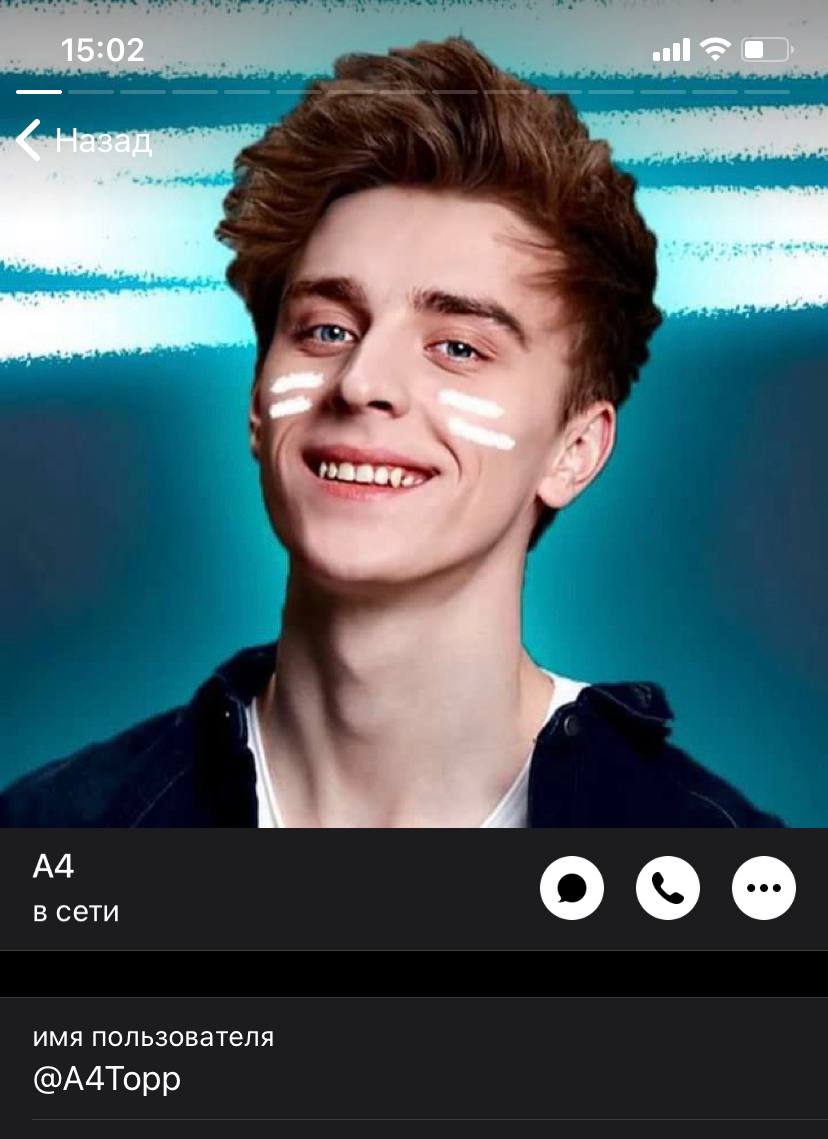Send a message to A4
The image size is (828, 1139).
click(x=572, y=887)
